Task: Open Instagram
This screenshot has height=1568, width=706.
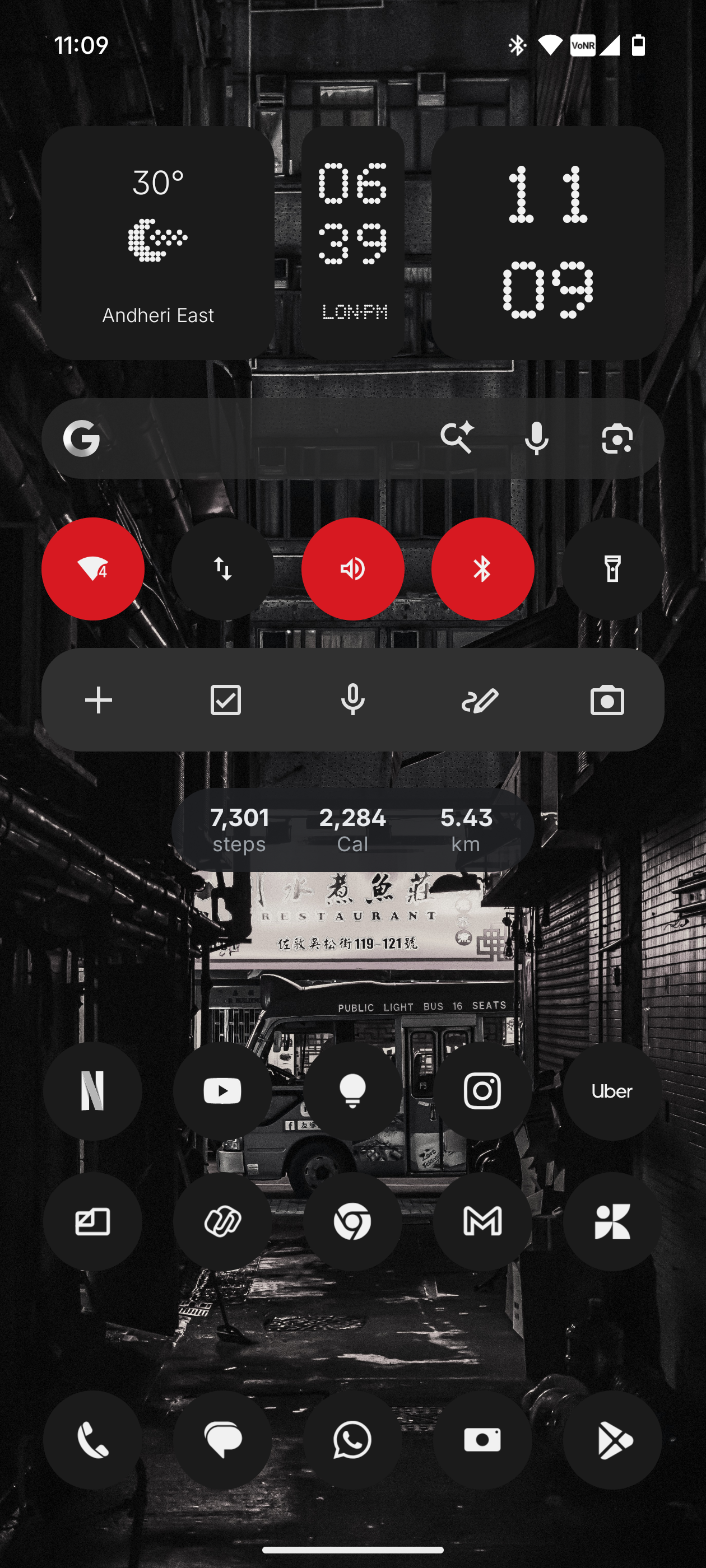Action: (482, 1091)
